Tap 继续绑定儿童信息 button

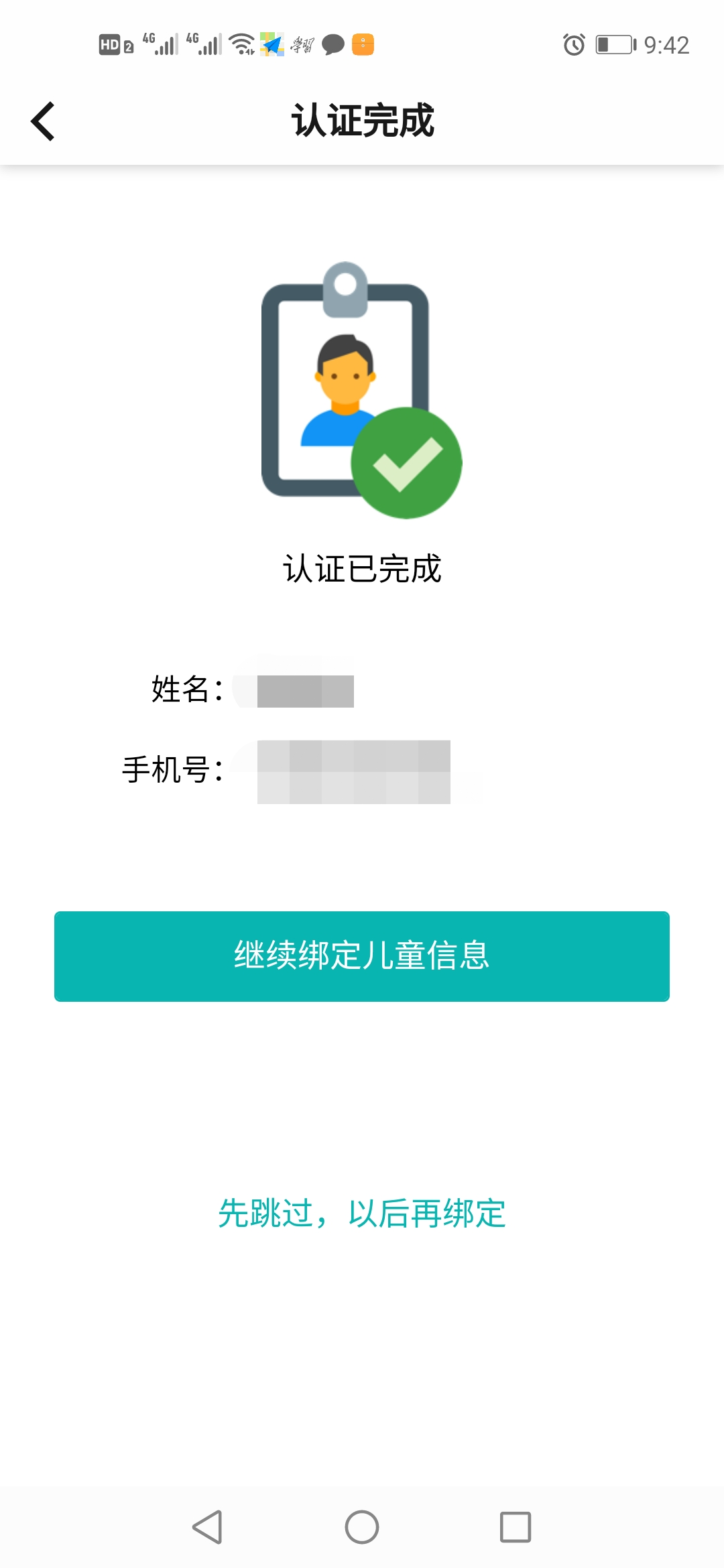pos(362,956)
